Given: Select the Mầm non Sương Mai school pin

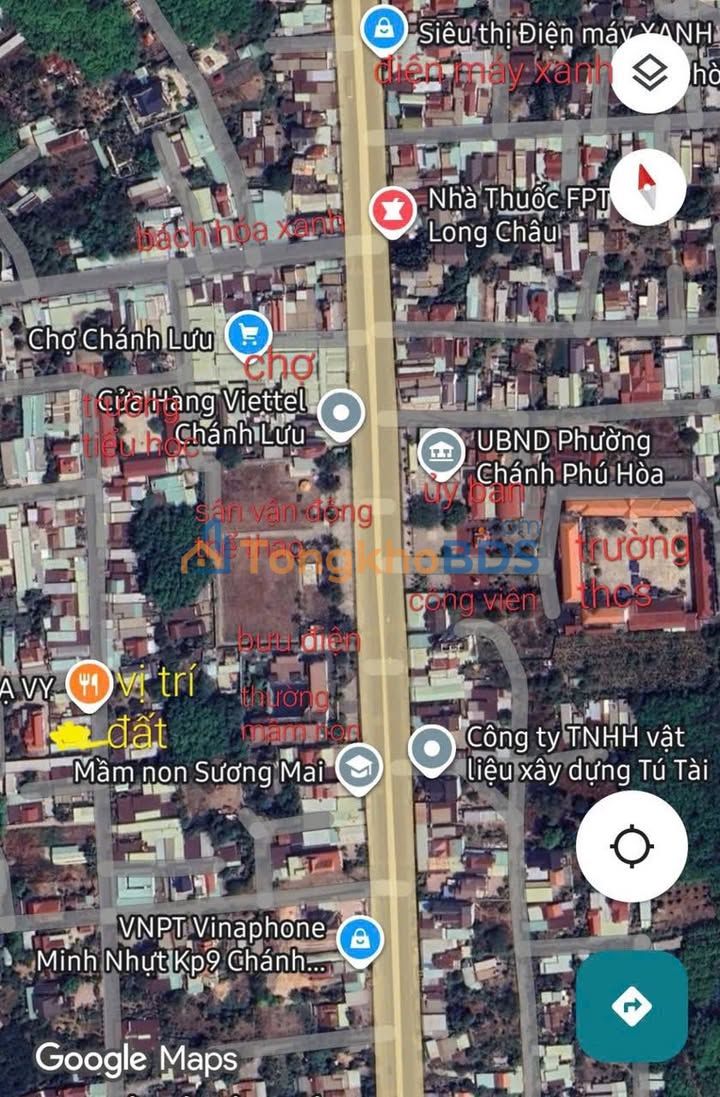Looking at the screenshot, I should 359,768.
